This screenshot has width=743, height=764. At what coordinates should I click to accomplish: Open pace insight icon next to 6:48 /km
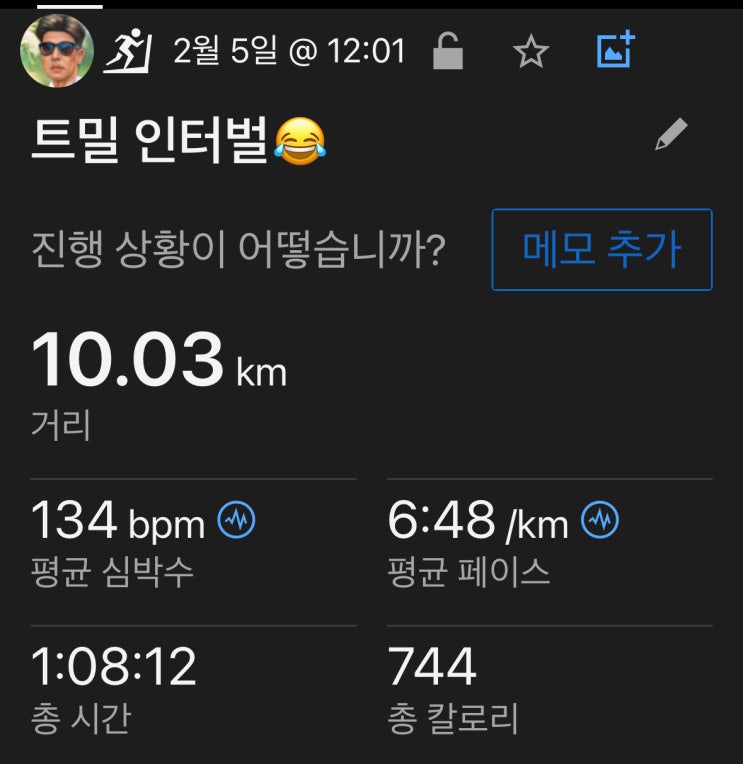[601, 520]
